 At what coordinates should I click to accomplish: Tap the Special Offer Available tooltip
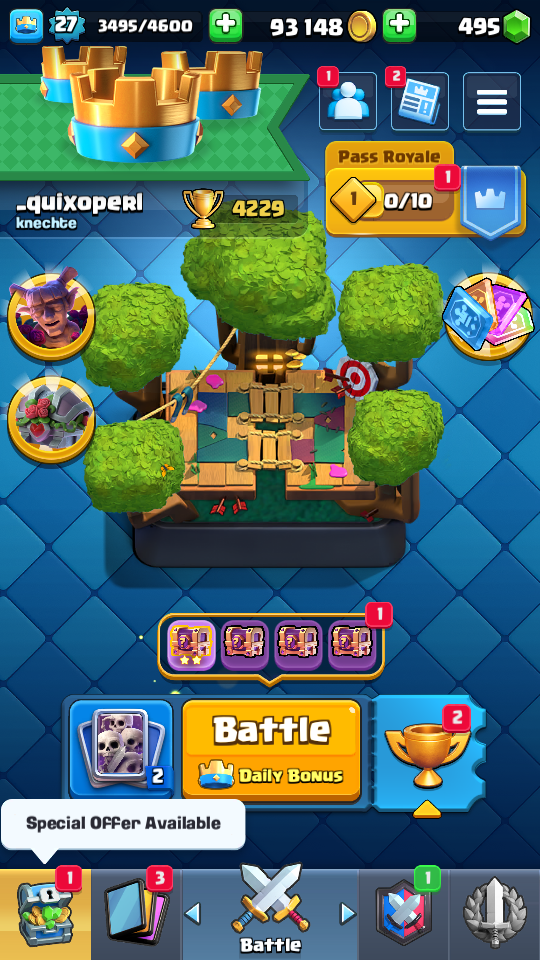(123, 823)
